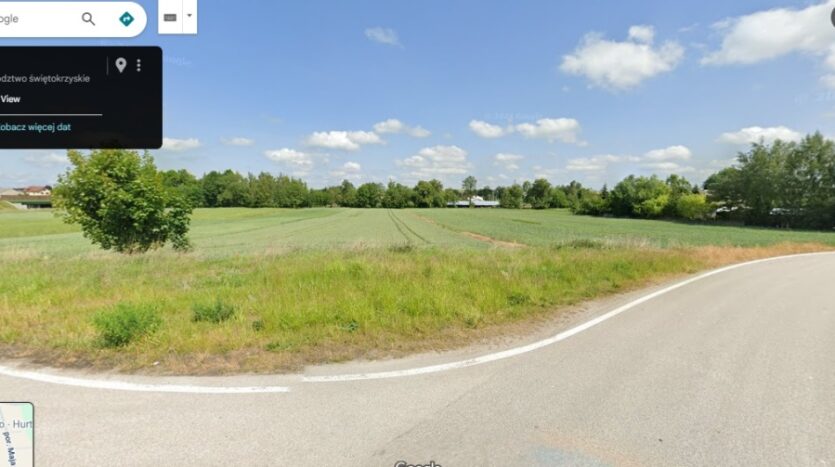The image size is (835, 467).
Task: Tap the keyboard input tool button
Action: pos(170,17)
